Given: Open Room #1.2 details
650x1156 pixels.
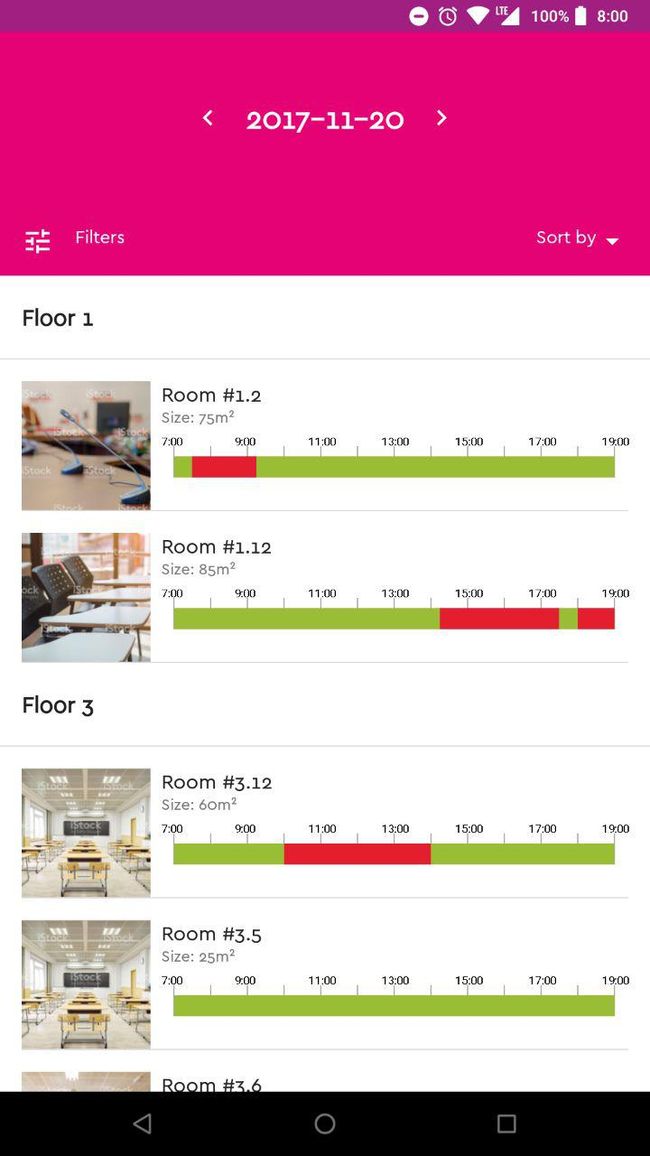Looking at the screenshot, I should pyautogui.click(x=325, y=445).
